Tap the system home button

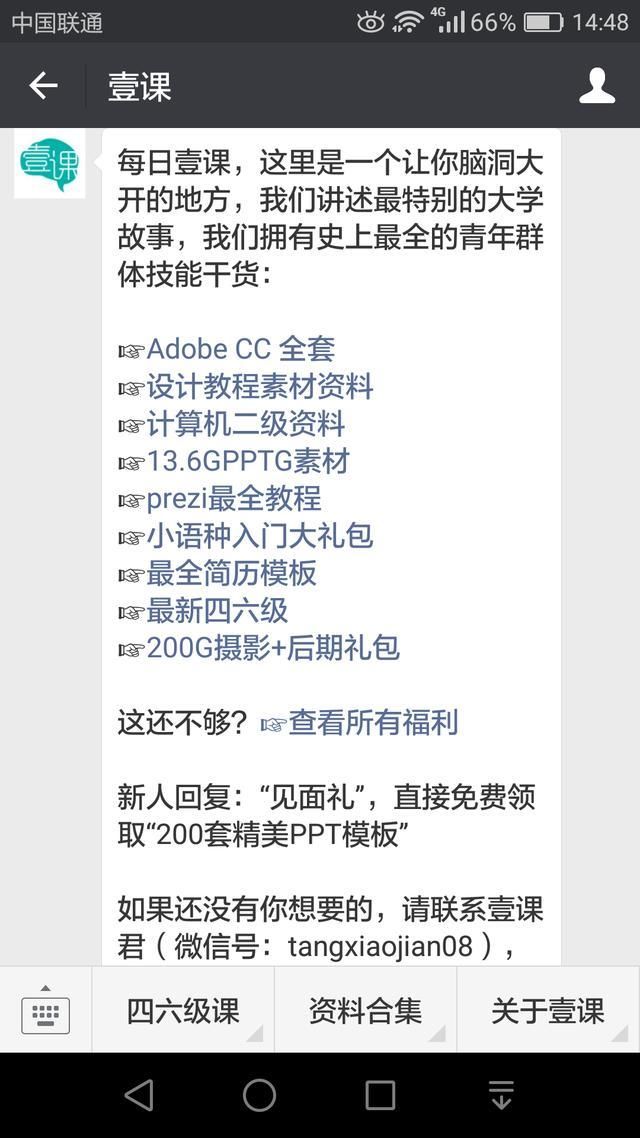[x=259, y=1094]
